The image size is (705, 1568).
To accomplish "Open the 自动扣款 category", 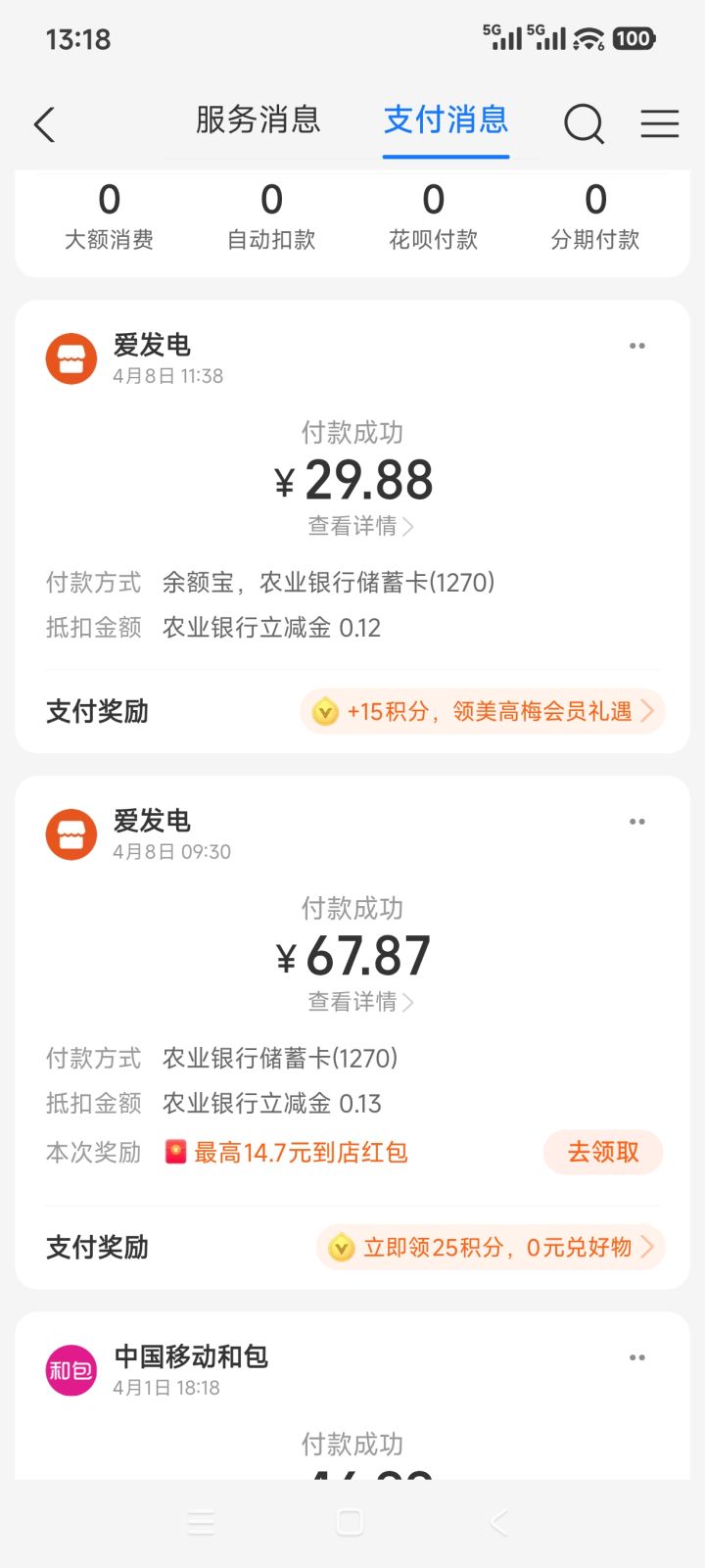I will tap(271, 217).
